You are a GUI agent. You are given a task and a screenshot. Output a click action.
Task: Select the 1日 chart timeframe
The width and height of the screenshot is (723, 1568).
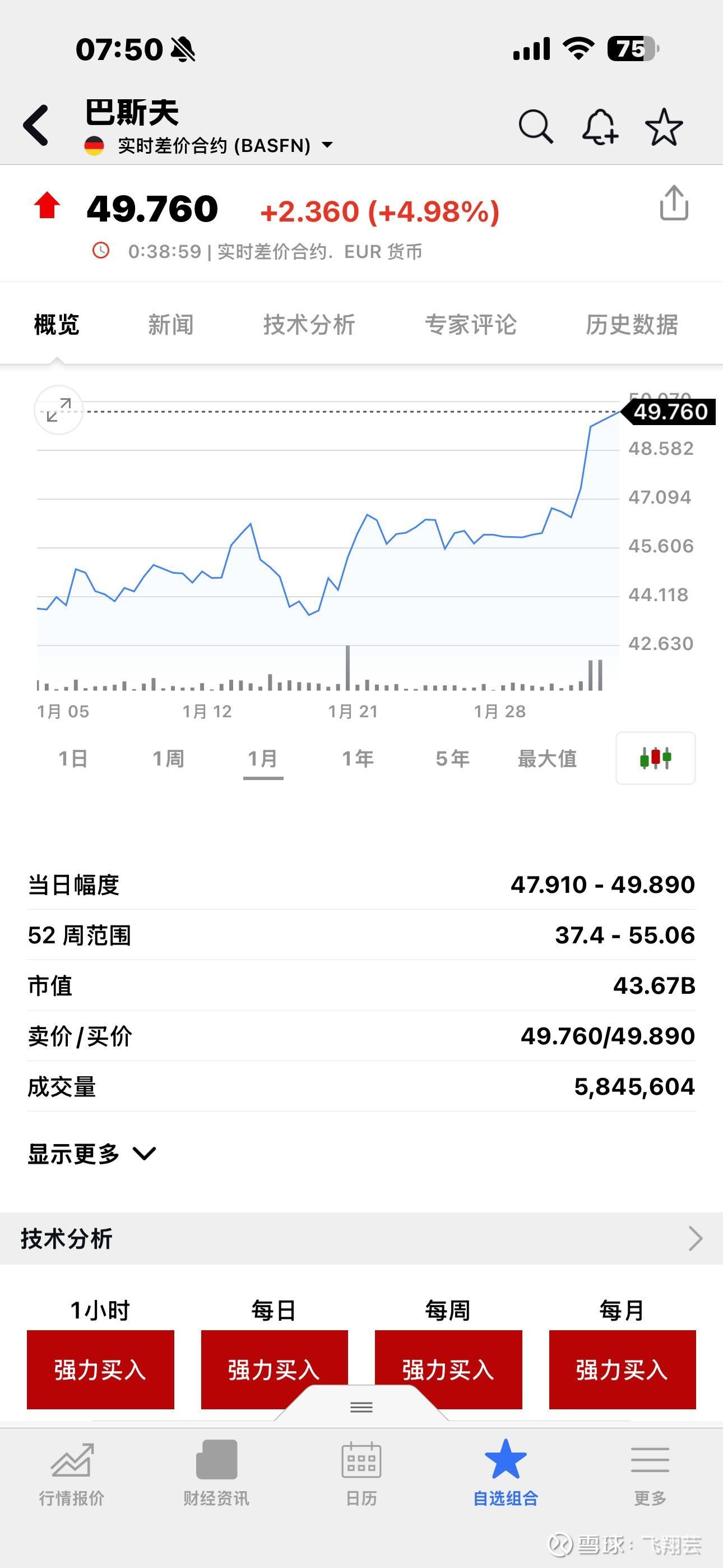pyautogui.click(x=73, y=758)
